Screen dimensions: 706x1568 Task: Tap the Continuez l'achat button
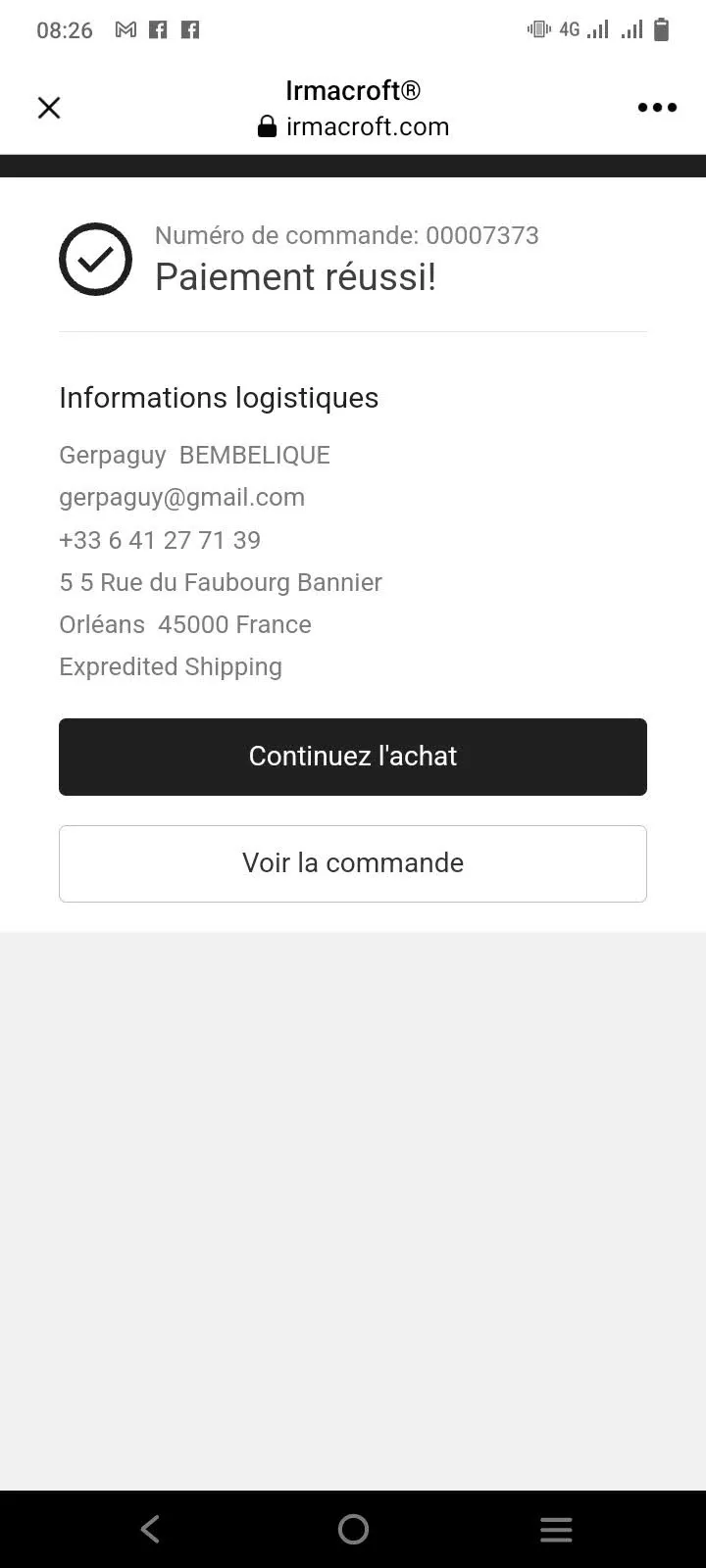[x=353, y=757]
